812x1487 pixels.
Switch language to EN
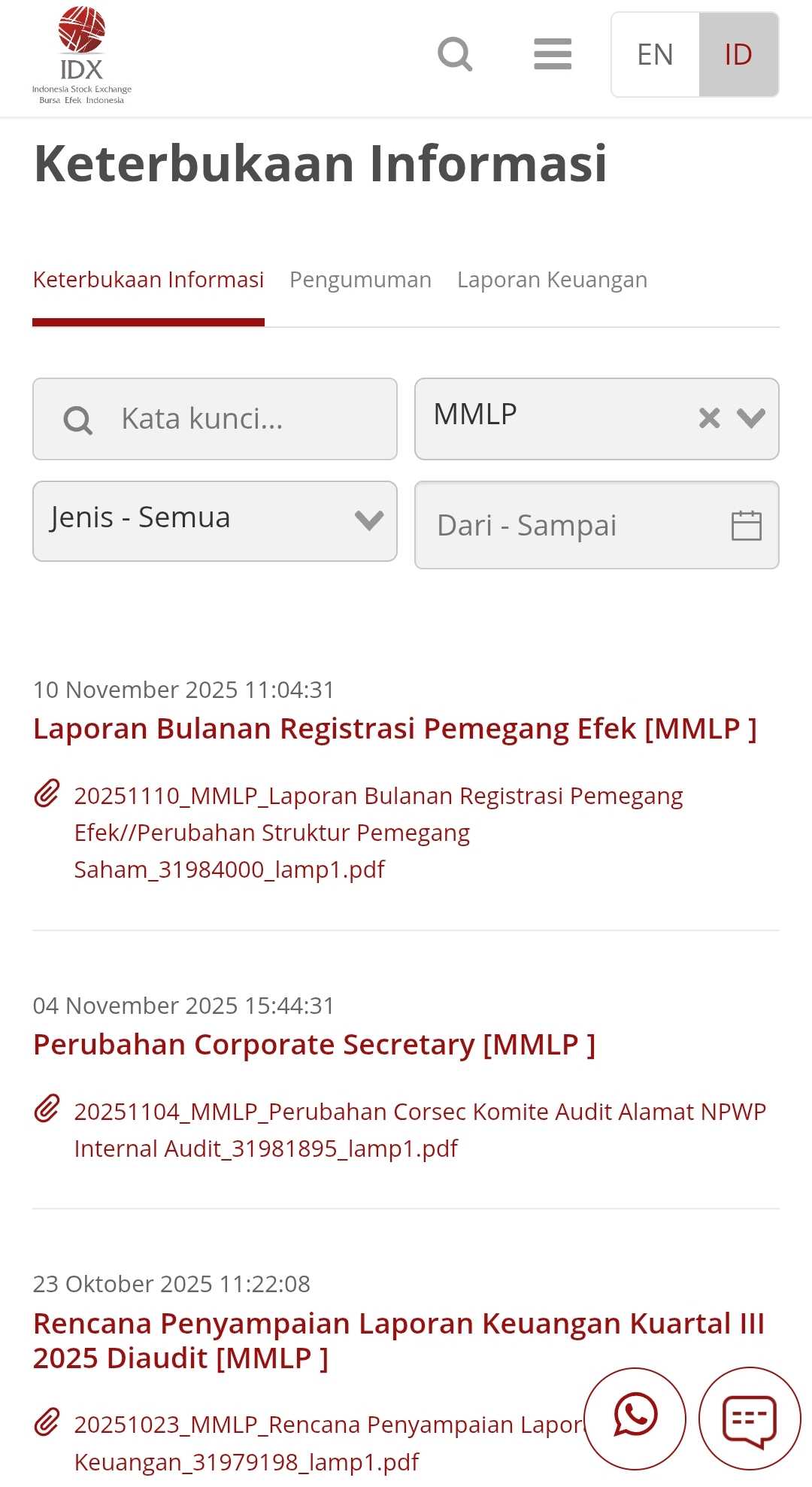coord(655,54)
